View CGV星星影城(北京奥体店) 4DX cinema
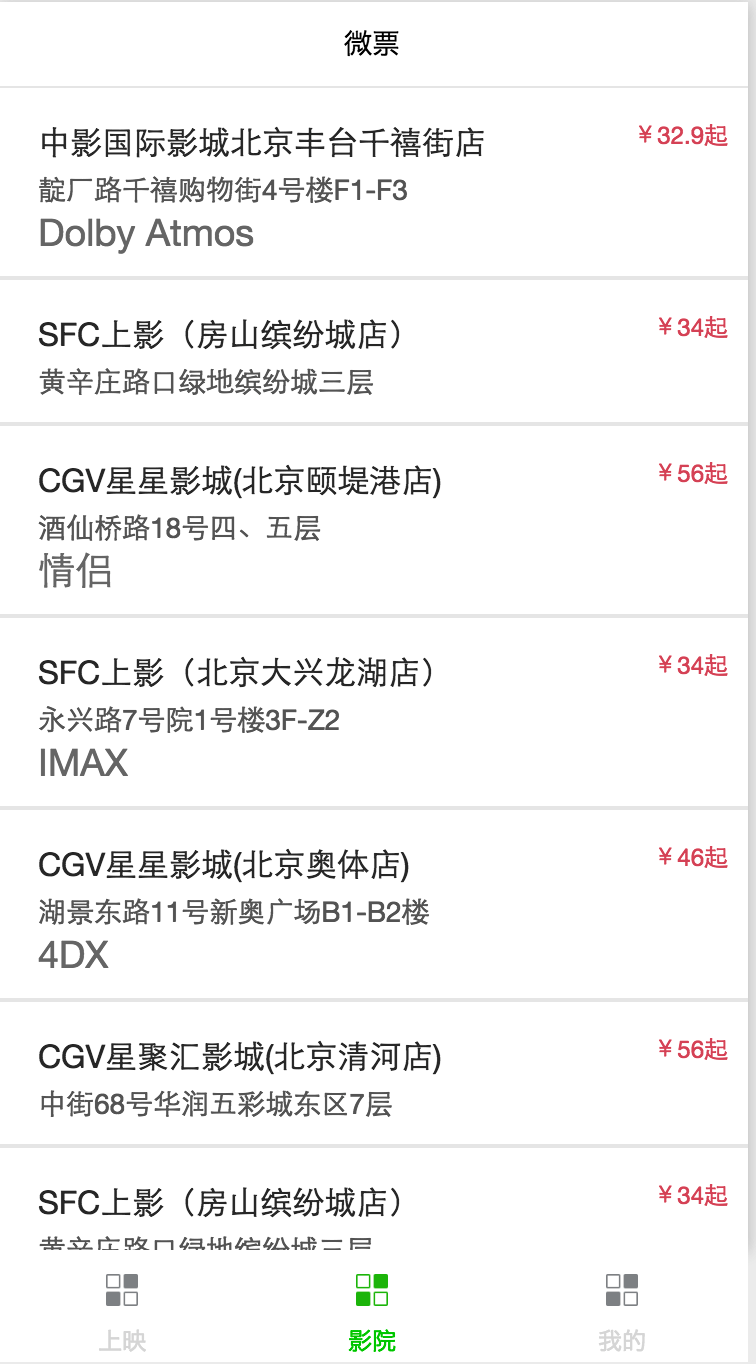Screen dimensions: 756x1364 pos(224,865)
